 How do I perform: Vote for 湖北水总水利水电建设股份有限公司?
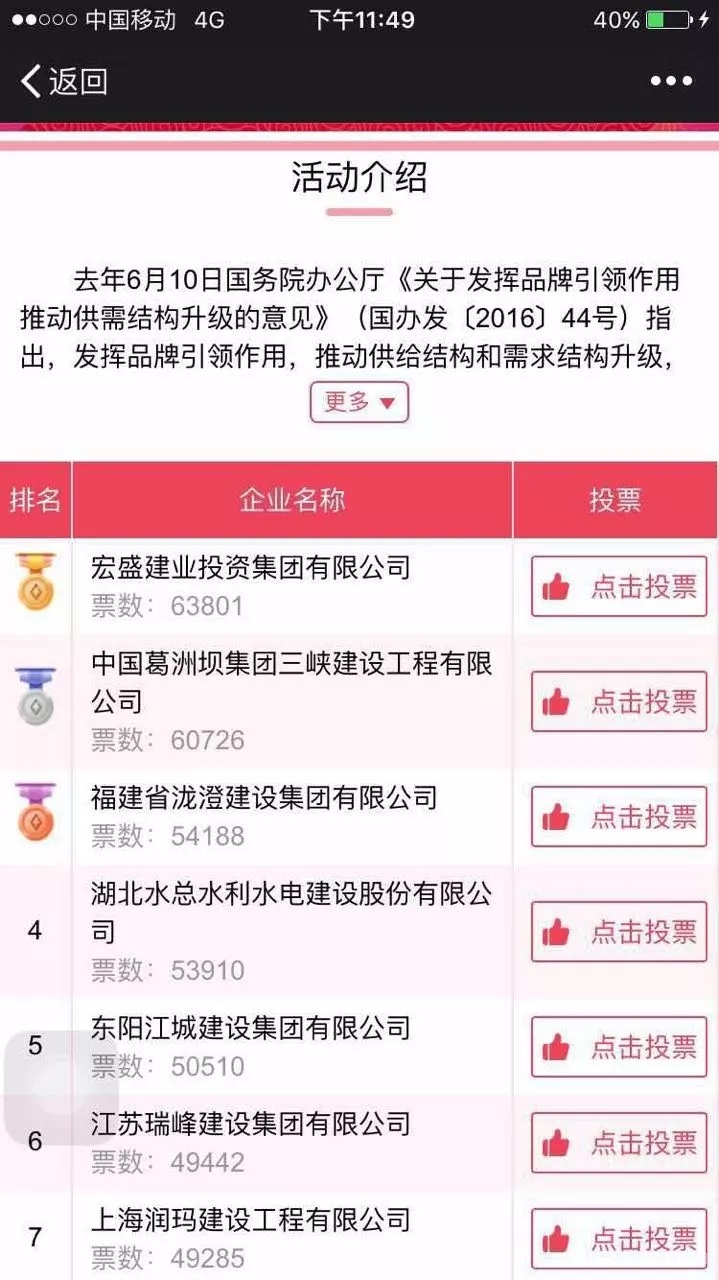[618, 932]
